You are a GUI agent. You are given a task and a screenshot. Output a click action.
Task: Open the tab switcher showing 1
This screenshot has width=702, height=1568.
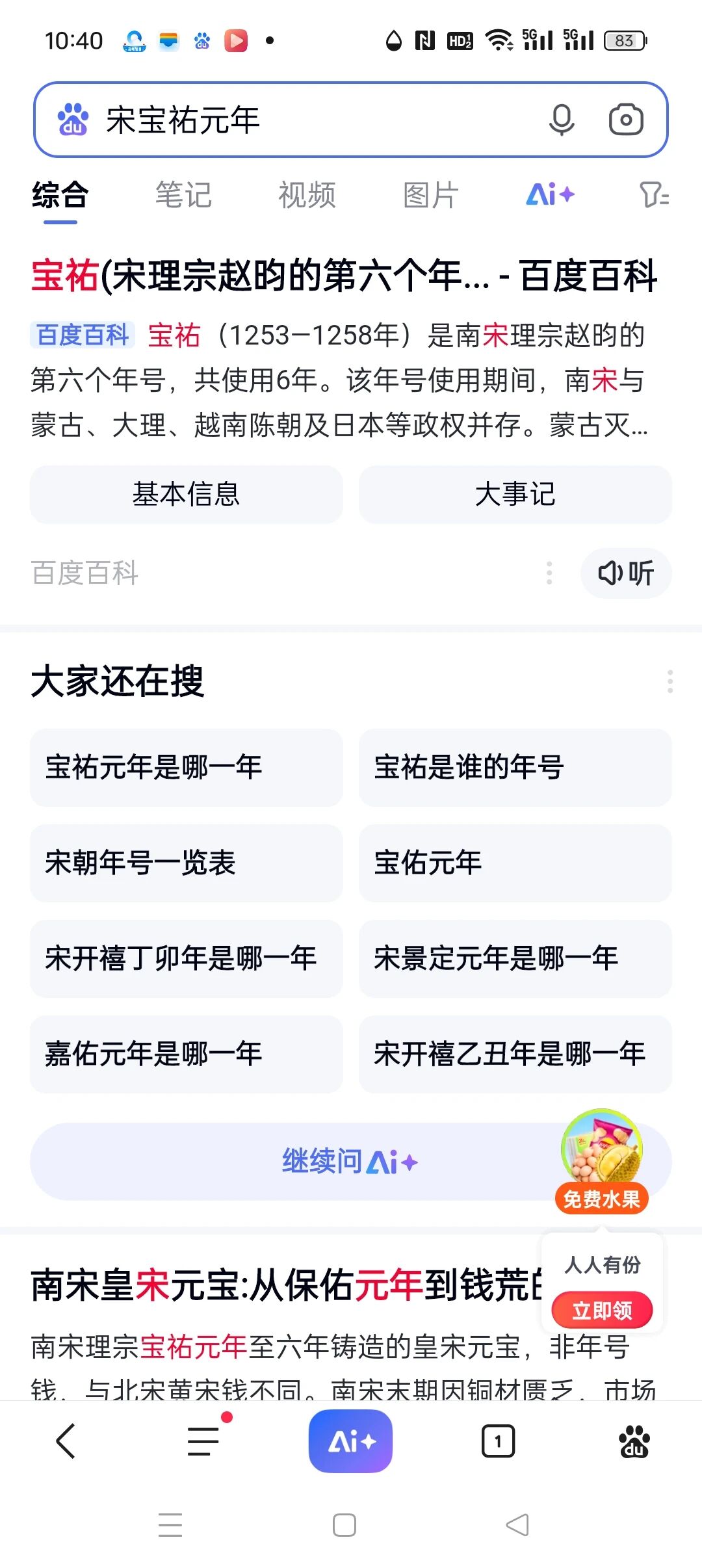[x=497, y=1440]
